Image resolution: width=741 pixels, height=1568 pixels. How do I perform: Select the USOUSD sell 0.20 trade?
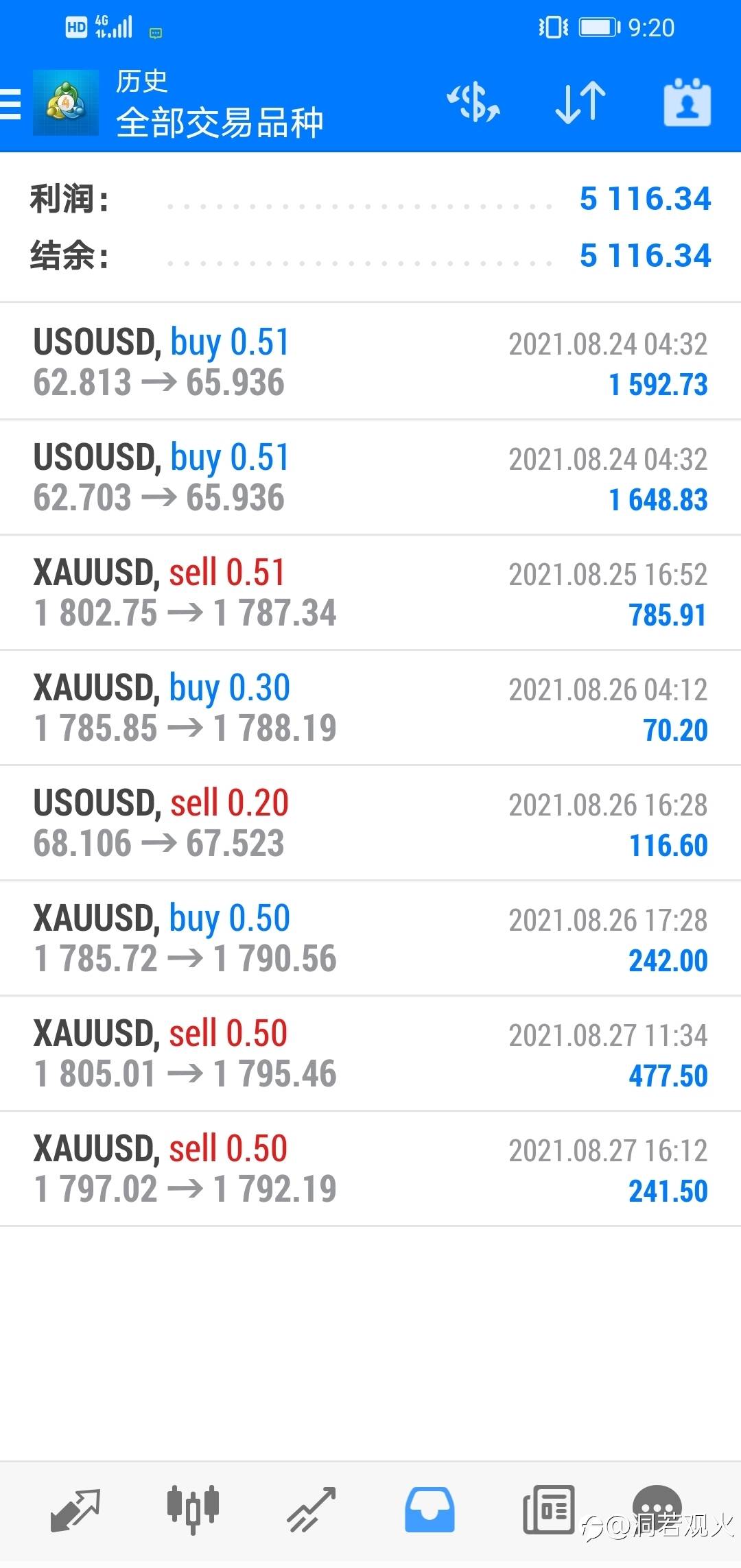(x=370, y=823)
